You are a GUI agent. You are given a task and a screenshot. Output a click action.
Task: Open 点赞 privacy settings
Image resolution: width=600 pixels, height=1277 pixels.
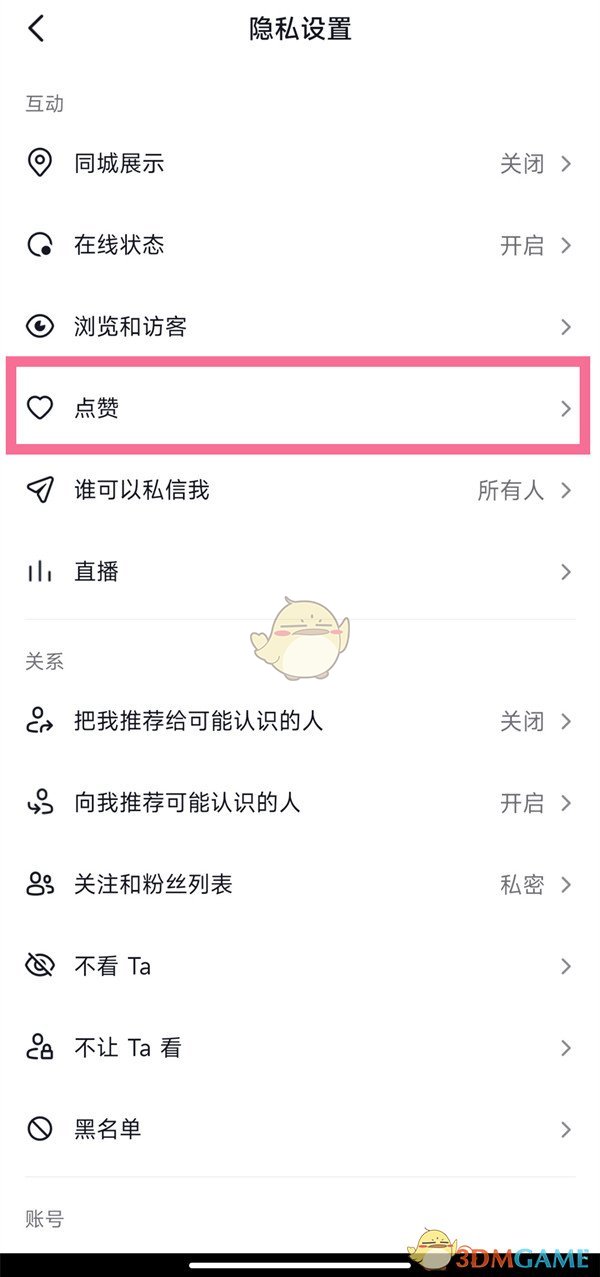300,408
